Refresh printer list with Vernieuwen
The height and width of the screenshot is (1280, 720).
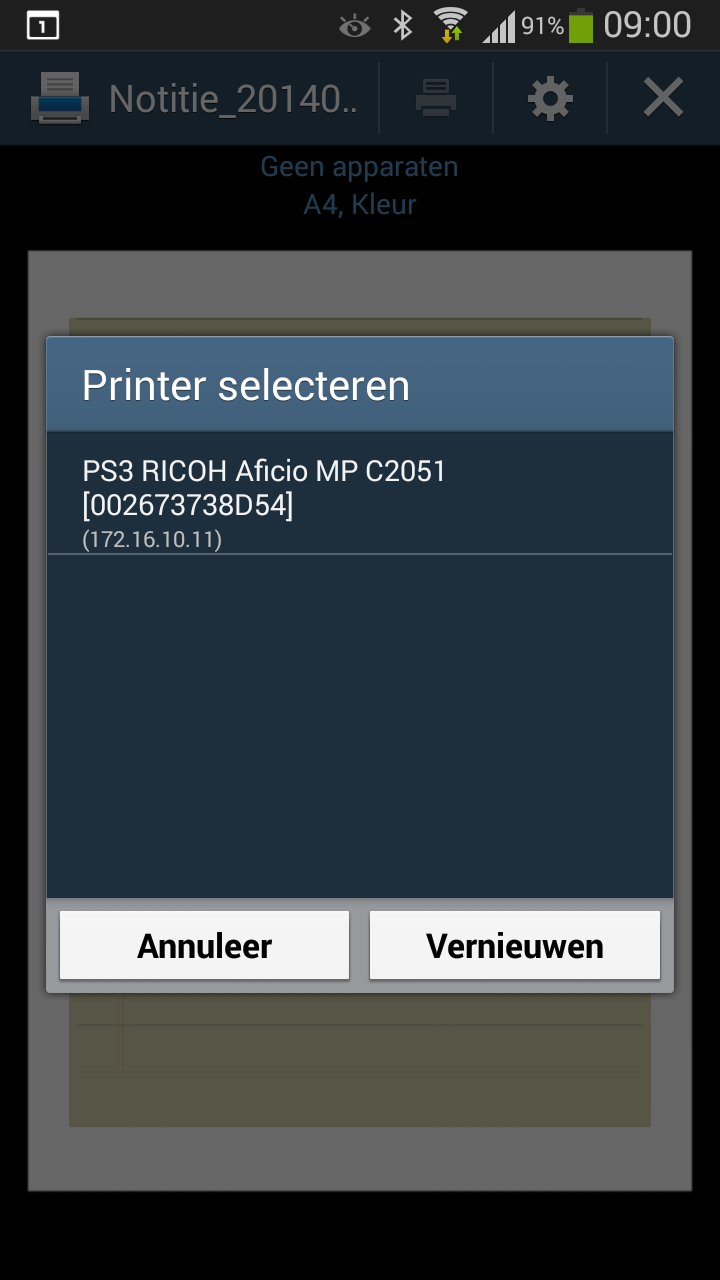pos(515,945)
